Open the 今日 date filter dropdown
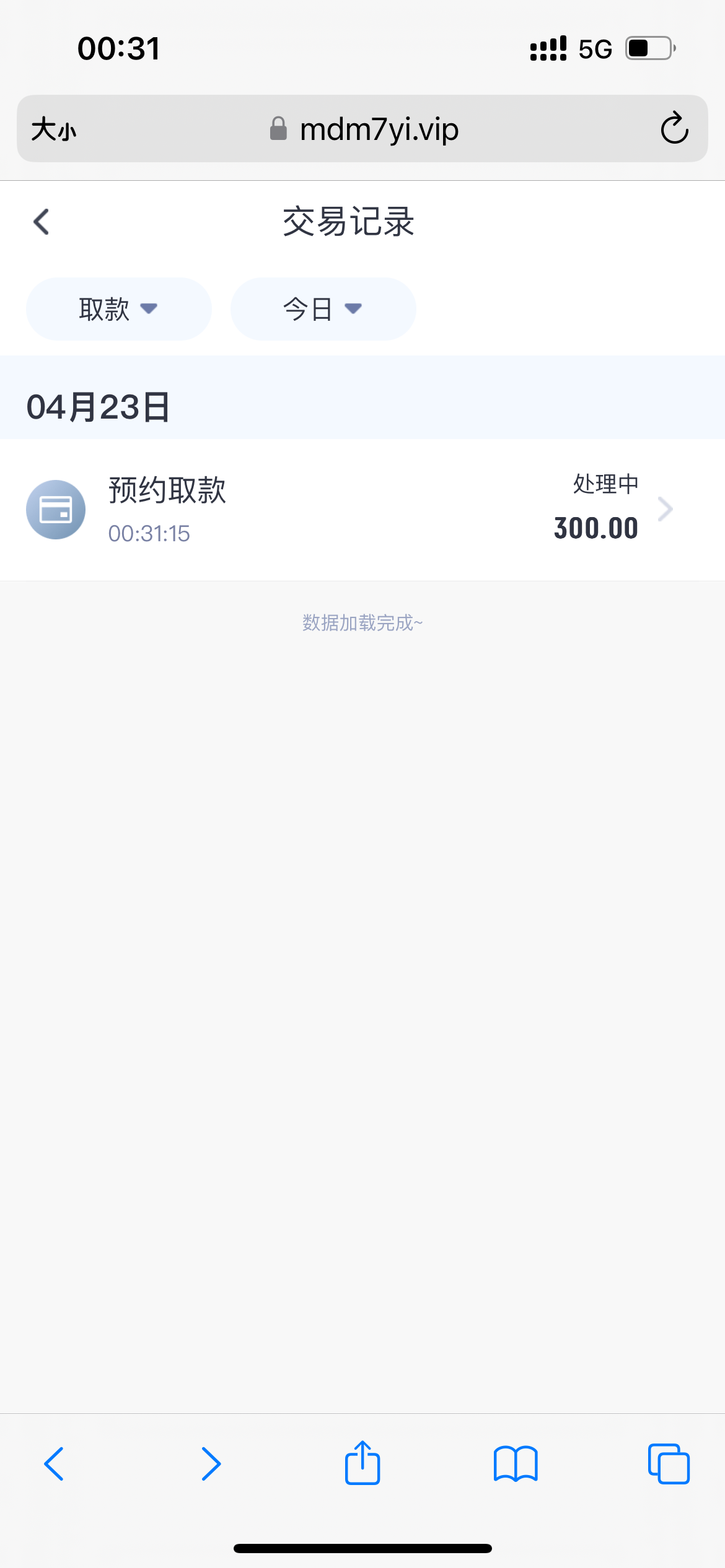The height and width of the screenshot is (1568, 725). (x=323, y=309)
